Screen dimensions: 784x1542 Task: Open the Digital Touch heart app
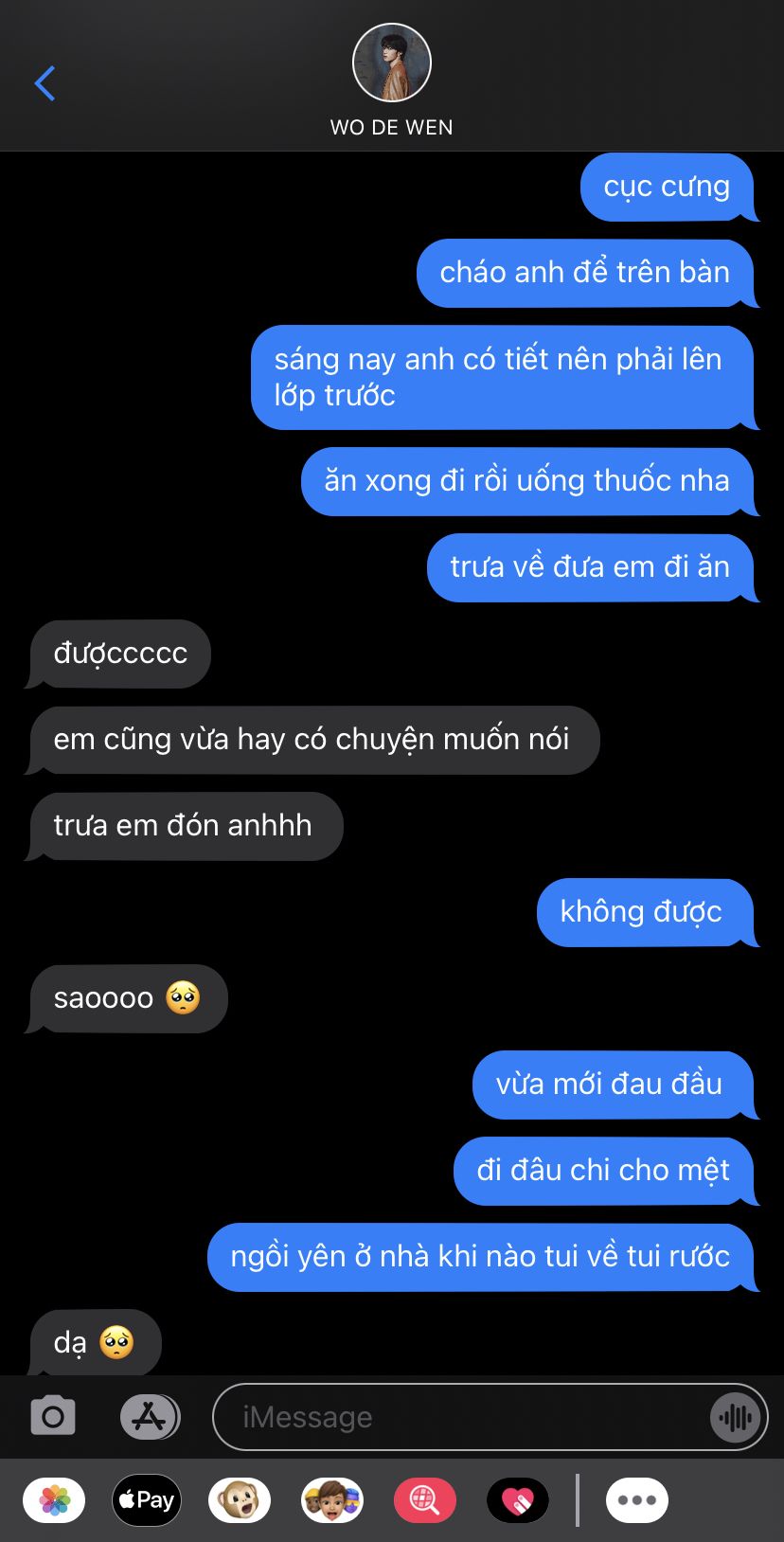point(518,1500)
